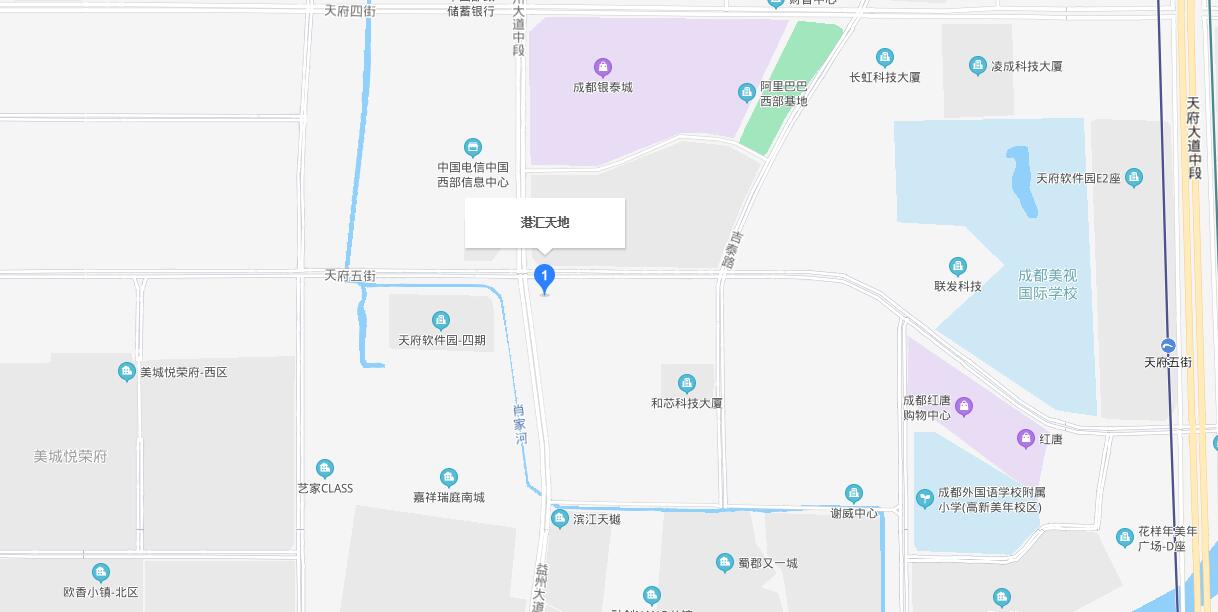This screenshot has width=1218, height=612.
Task: Open the 天府软件园-四期 POI
Action: pyautogui.click(x=441, y=321)
